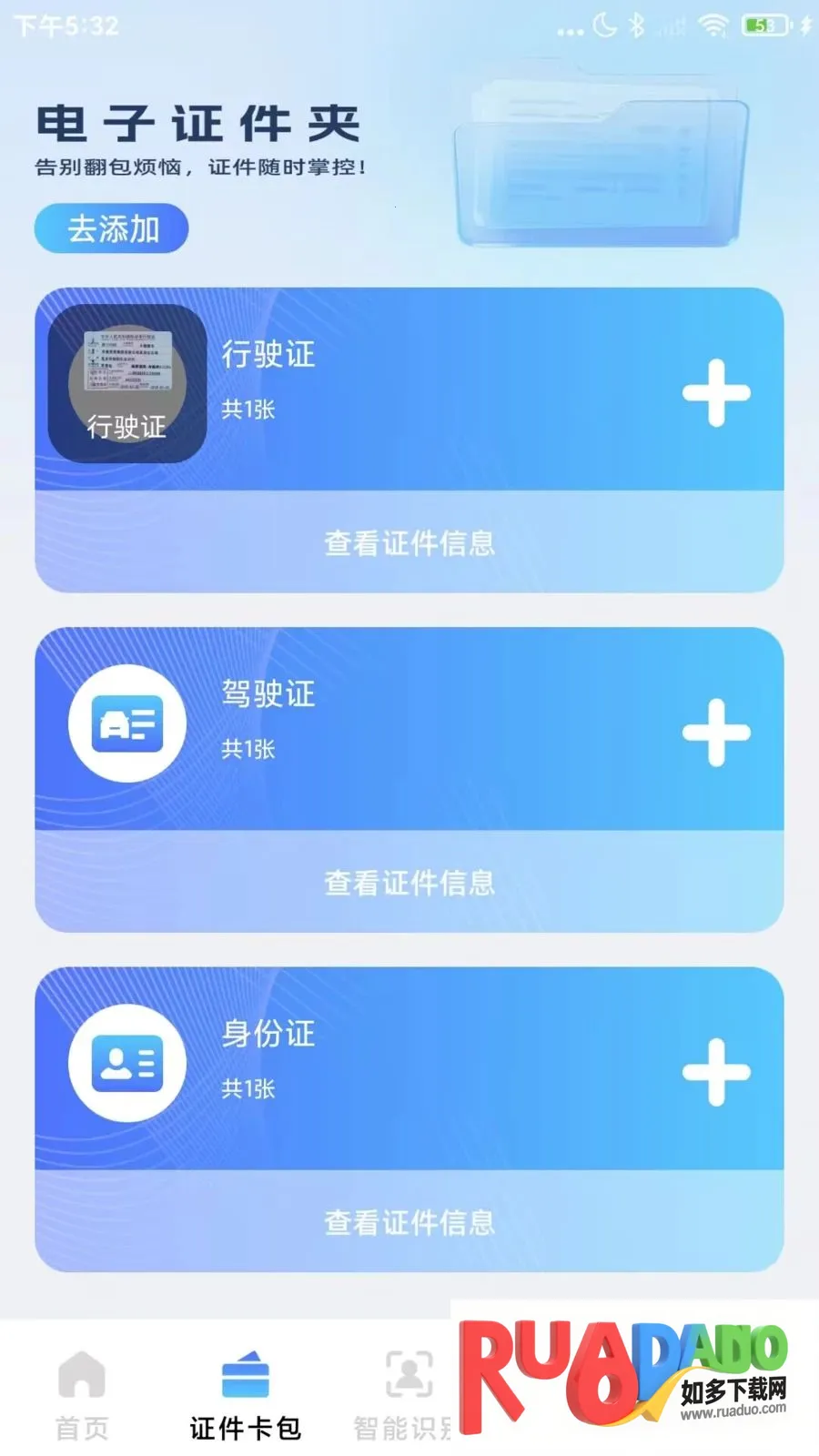The image size is (819, 1456).
Task: Add a new 驾驶证 with the plus icon
Action: click(x=716, y=733)
